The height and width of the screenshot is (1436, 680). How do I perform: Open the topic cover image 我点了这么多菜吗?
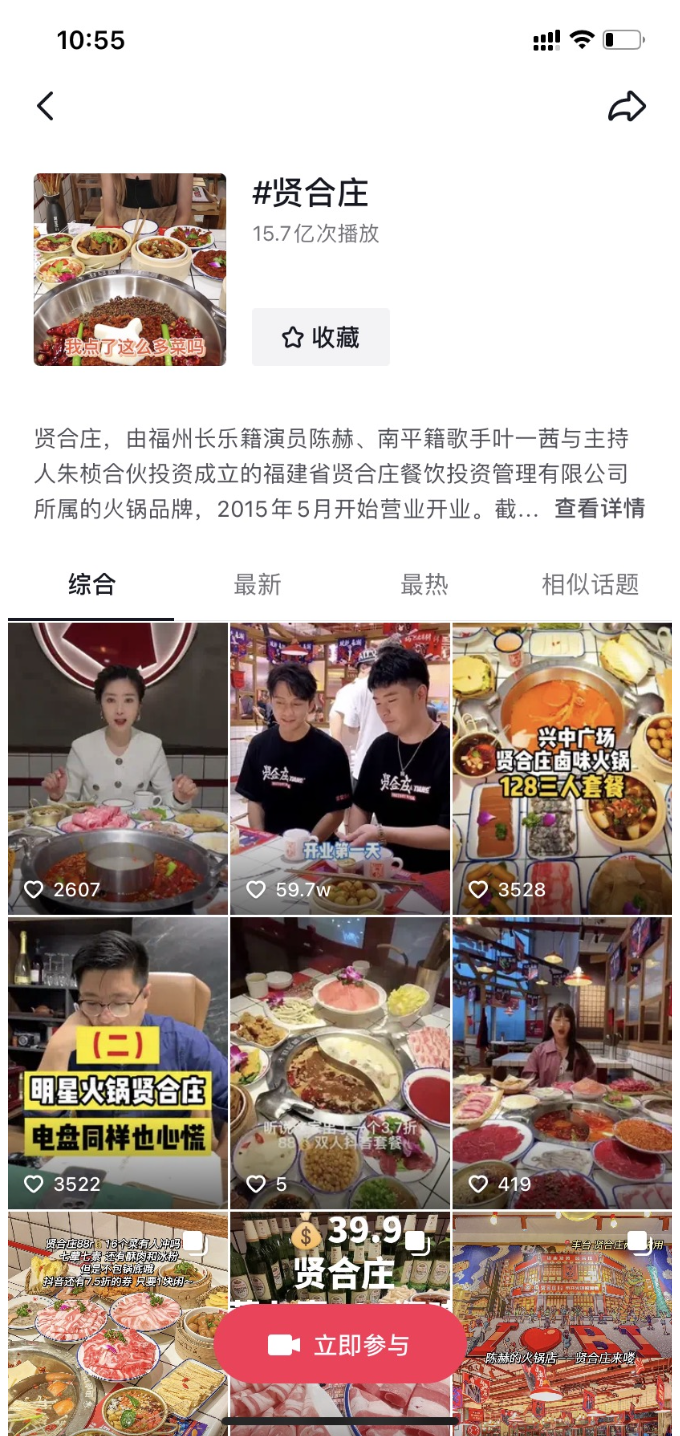click(130, 270)
